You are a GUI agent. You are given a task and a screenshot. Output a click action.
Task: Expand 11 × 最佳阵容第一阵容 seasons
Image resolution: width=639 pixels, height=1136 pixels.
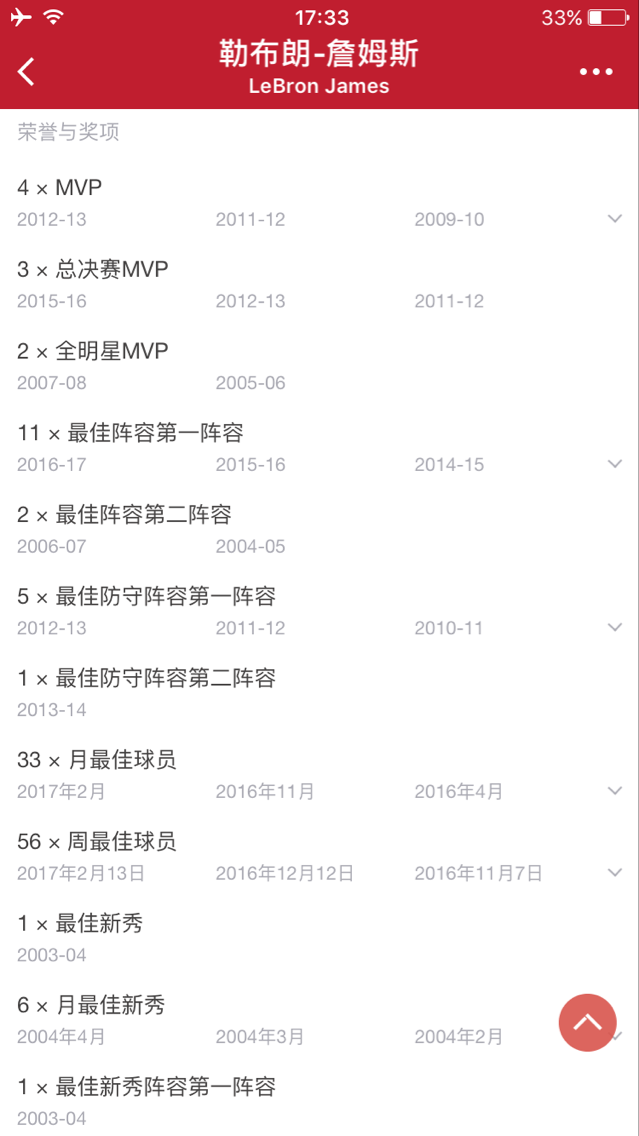pyautogui.click(x=615, y=464)
